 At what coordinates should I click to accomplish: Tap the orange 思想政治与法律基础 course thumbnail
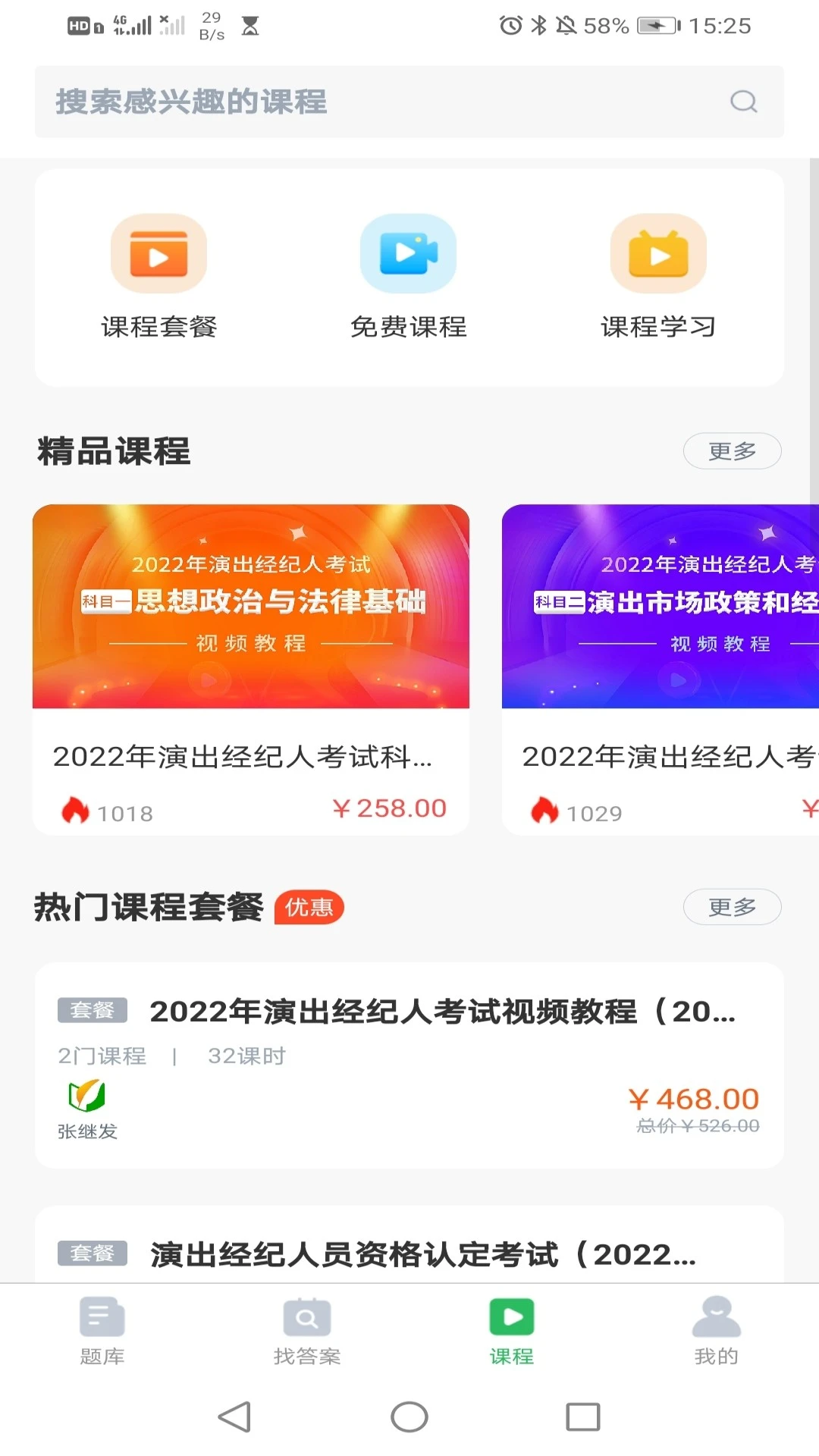[x=251, y=605]
